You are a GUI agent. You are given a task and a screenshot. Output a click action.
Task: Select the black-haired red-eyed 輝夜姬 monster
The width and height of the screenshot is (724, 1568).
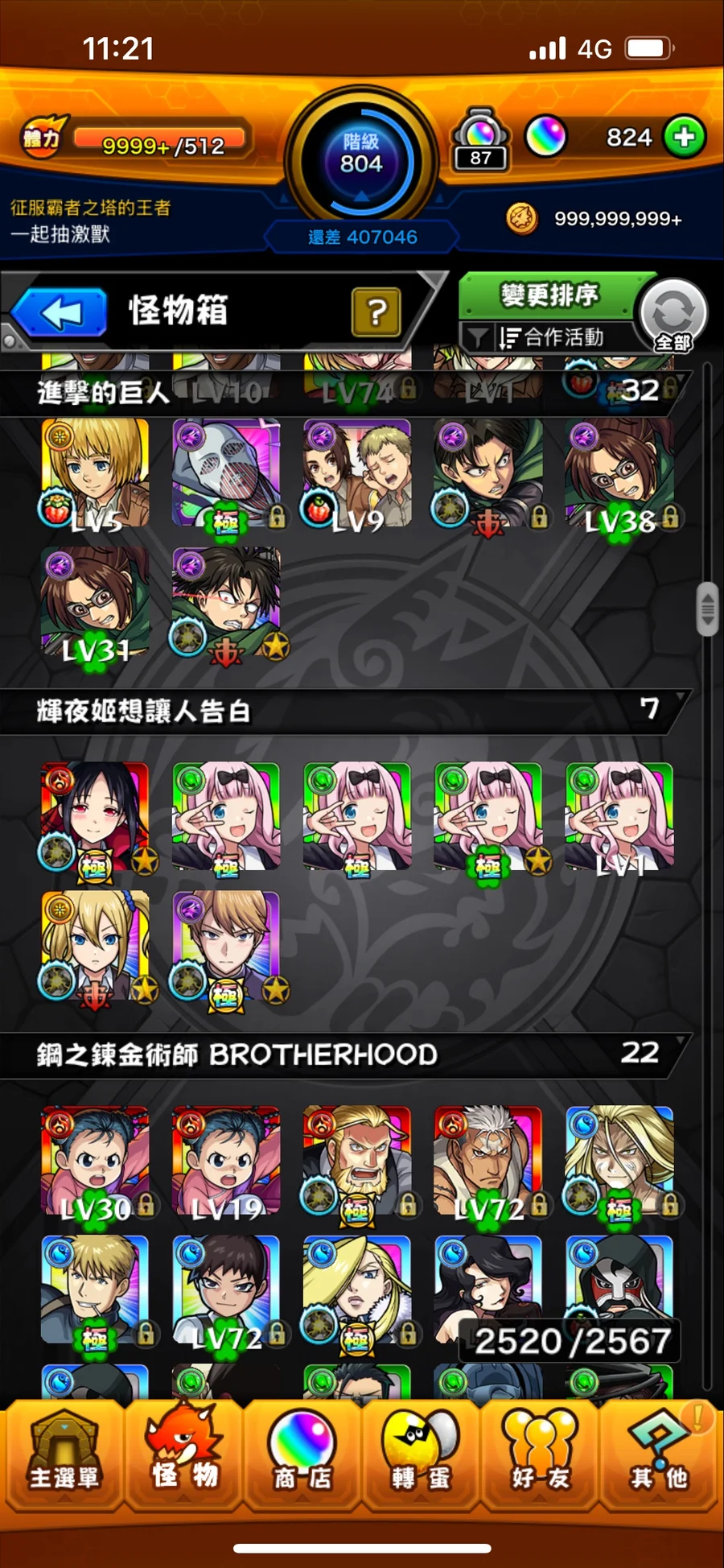[95, 816]
